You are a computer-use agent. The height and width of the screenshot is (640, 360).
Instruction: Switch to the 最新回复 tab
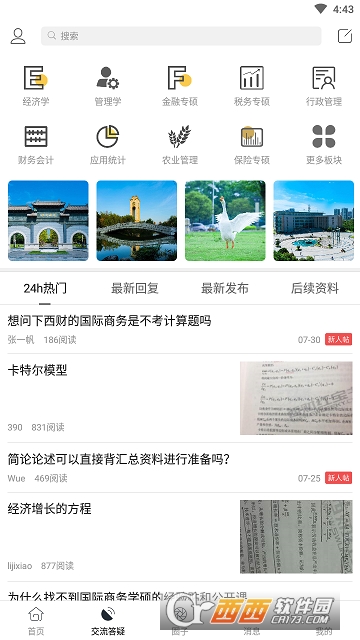pyautogui.click(x=135, y=289)
